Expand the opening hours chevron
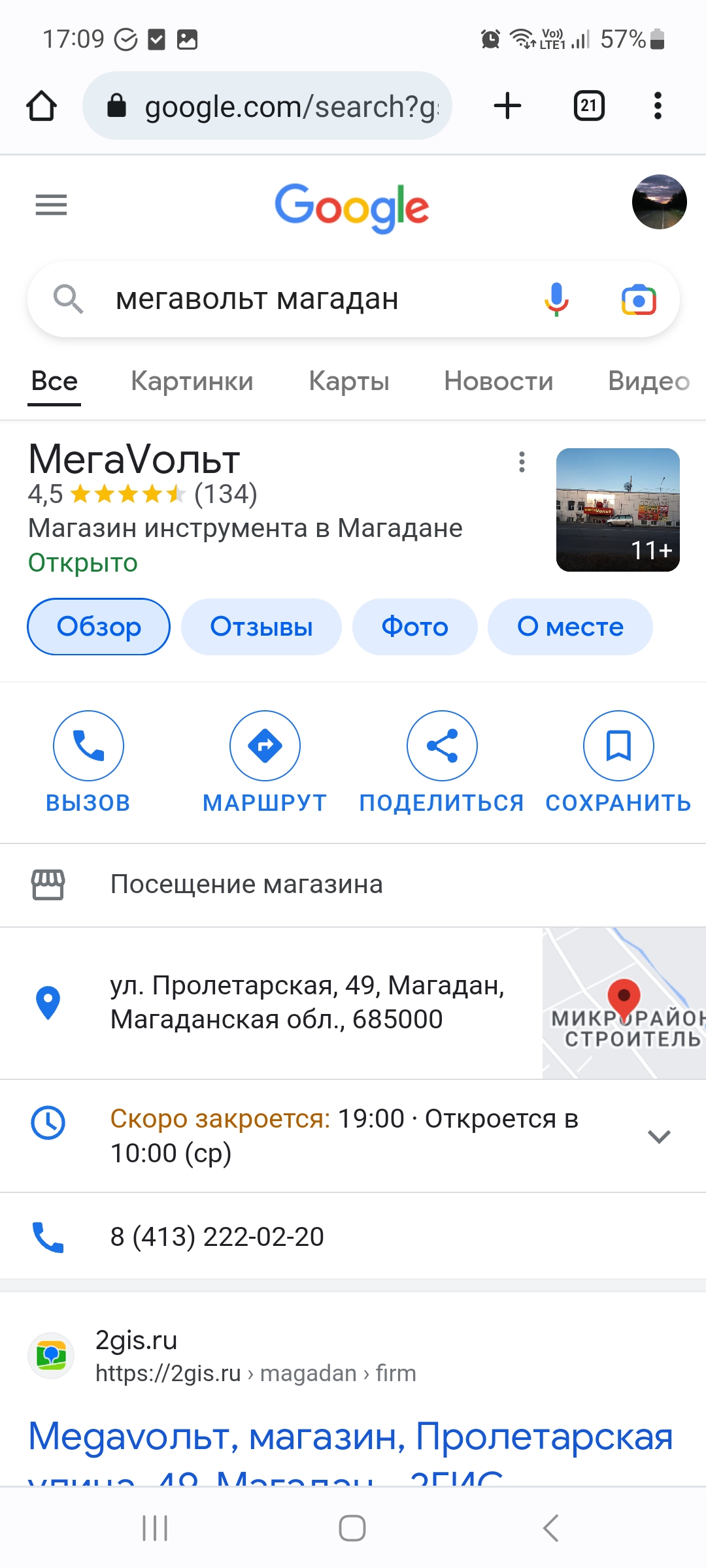This screenshot has width=706, height=1568. coord(659,1136)
